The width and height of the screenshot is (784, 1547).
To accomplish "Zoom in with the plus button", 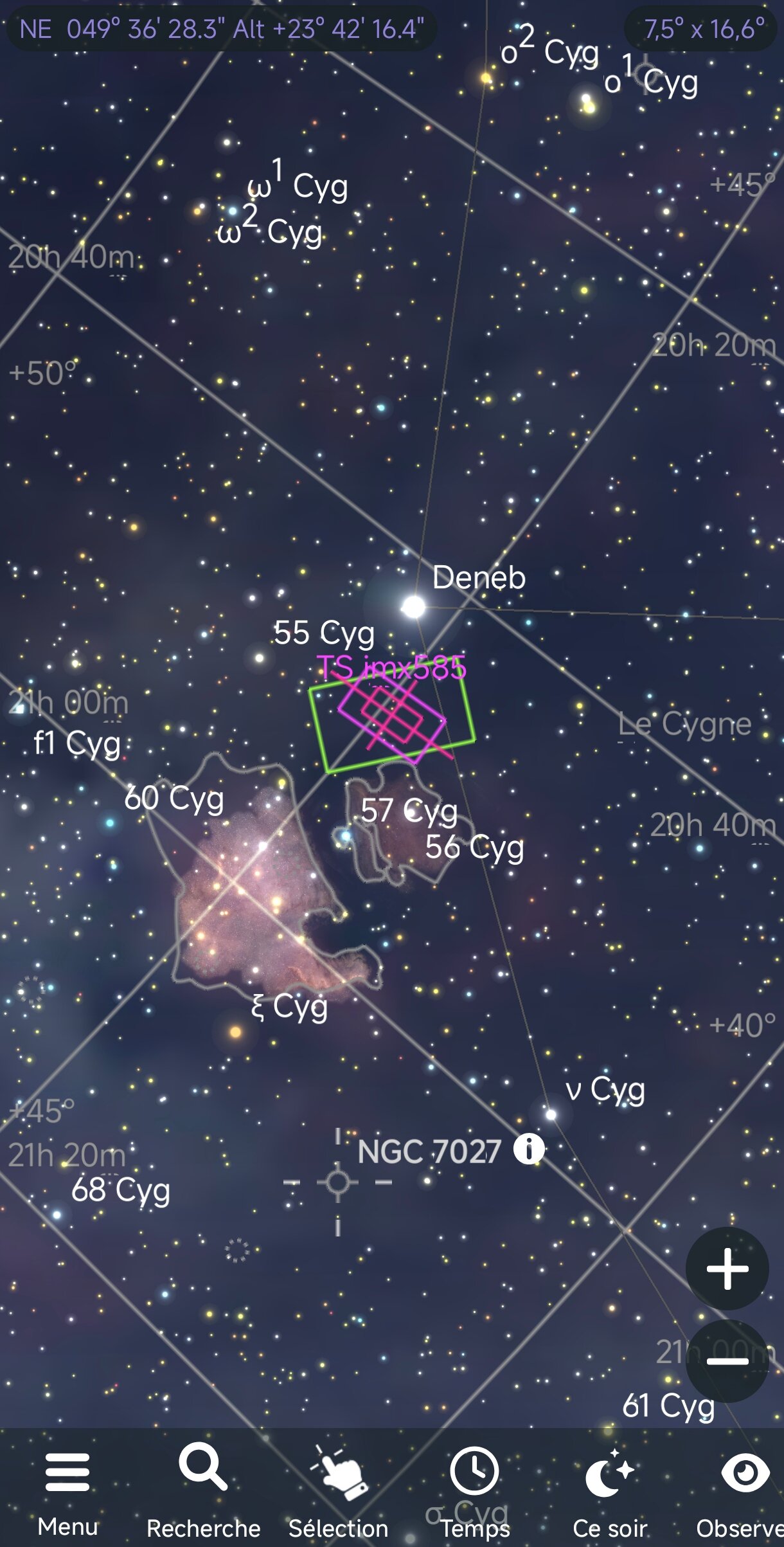I will [727, 1268].
